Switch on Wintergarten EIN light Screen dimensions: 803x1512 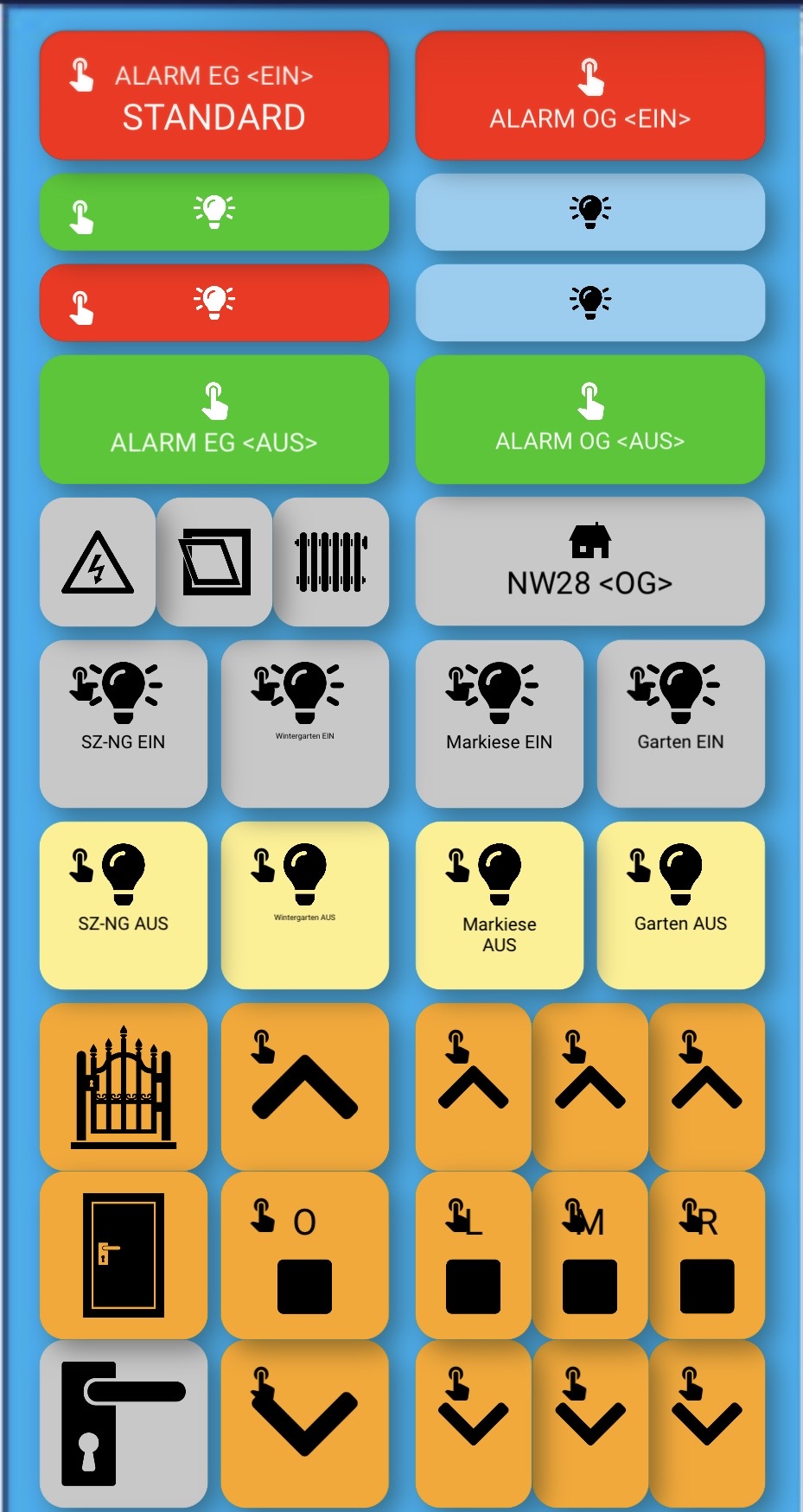(304, 723)
